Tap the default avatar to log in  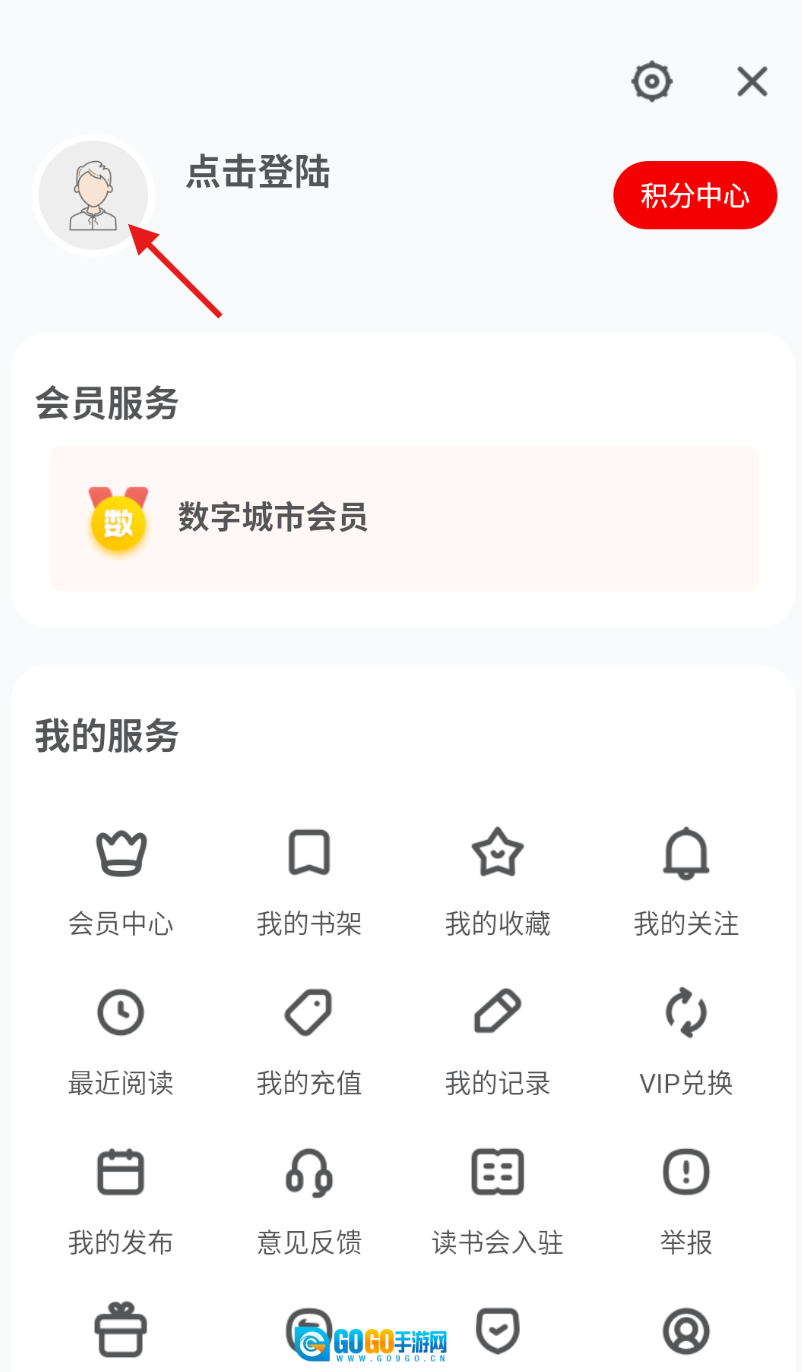click(93, 195)
